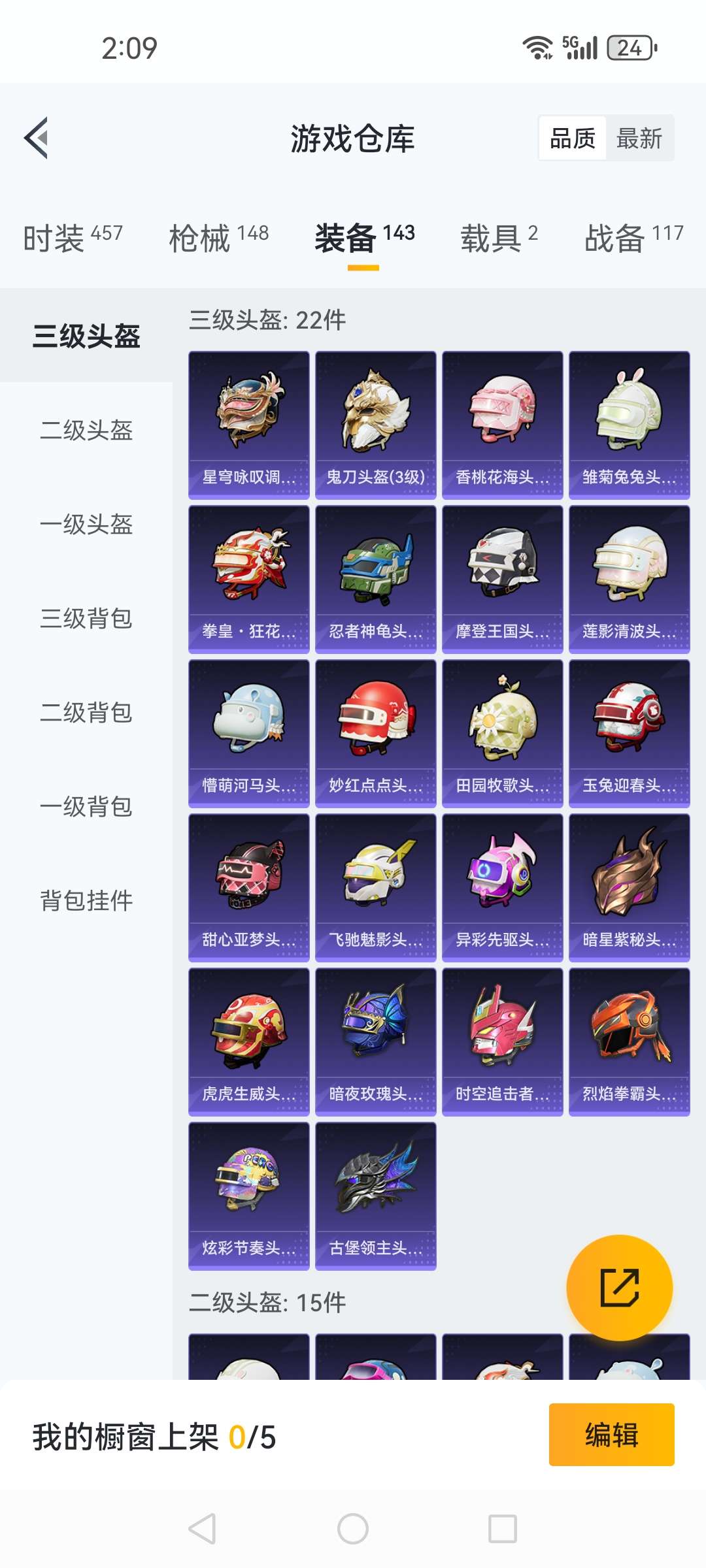Open the 背包挂件 category

coord(86,901)
